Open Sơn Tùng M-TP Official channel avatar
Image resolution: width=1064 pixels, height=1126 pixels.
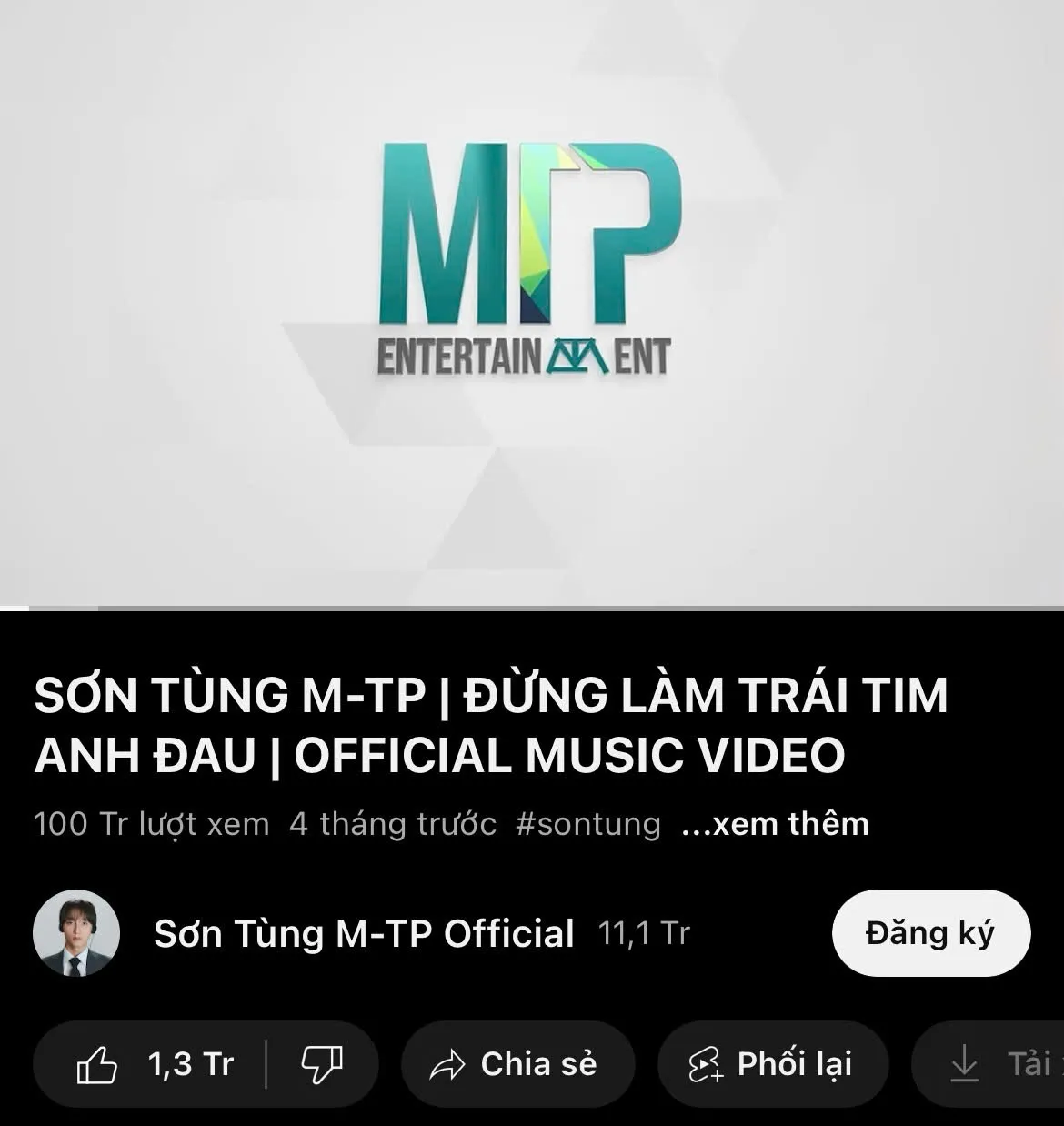[76, 933]
